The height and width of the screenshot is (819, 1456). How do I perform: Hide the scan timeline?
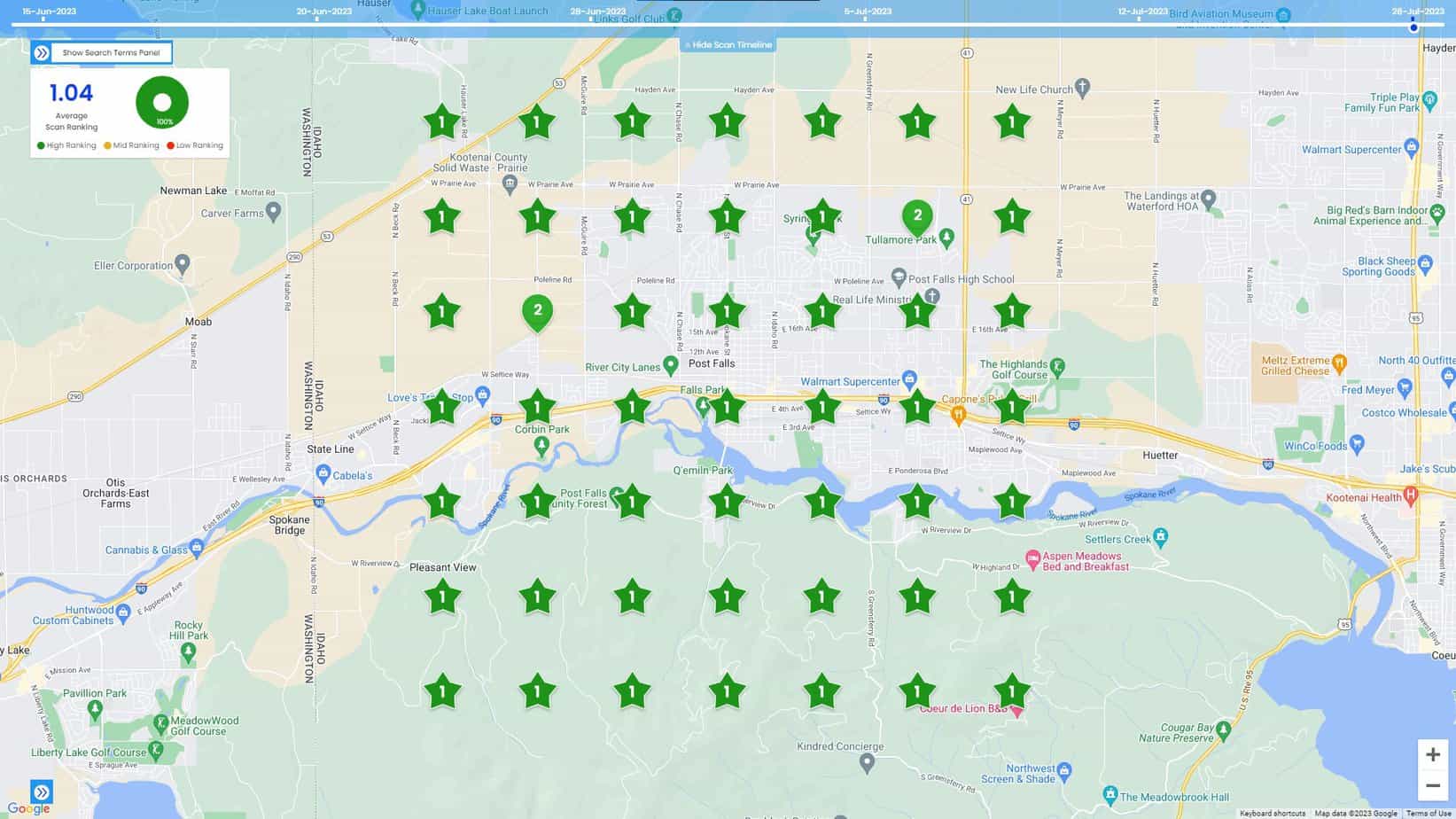[728, 45]
